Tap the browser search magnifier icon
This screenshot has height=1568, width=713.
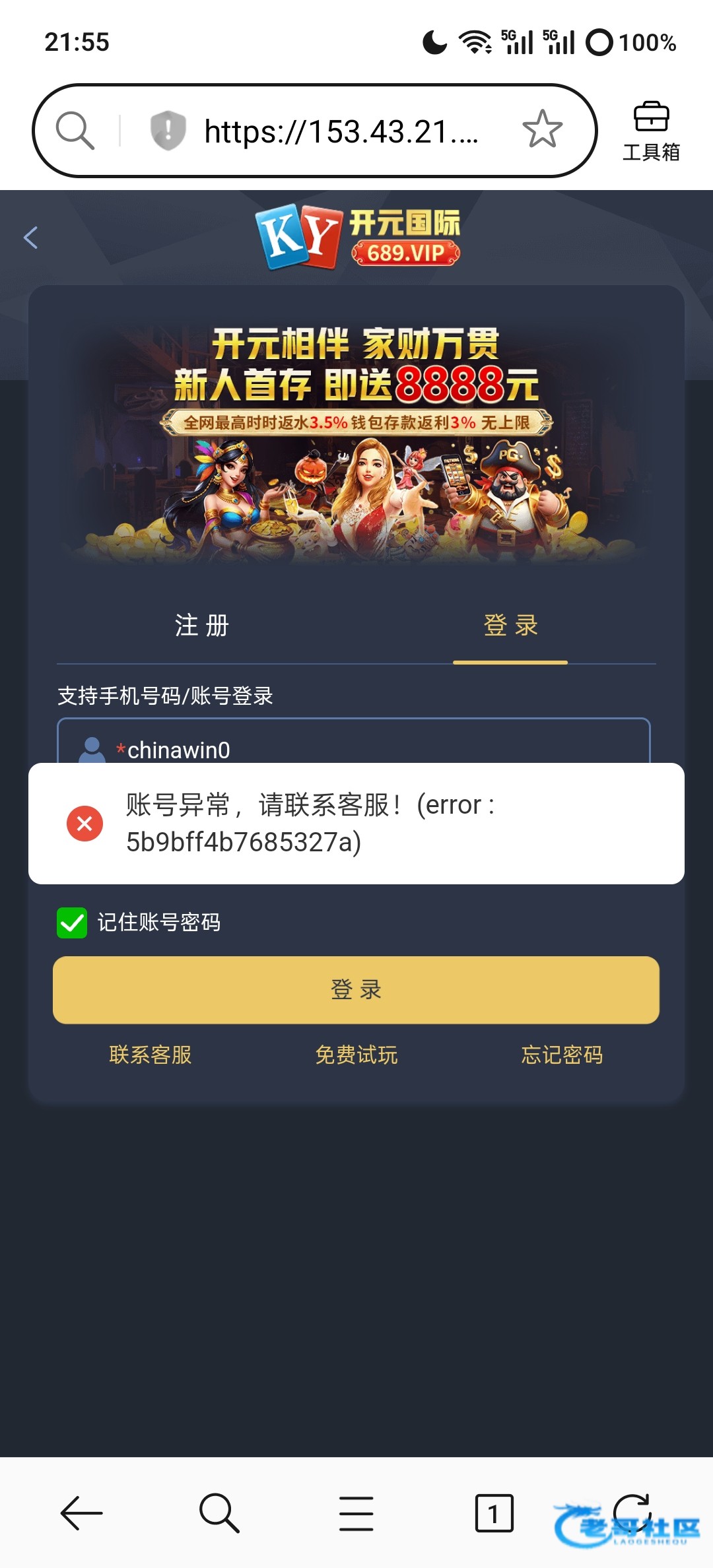pos(75,130)
